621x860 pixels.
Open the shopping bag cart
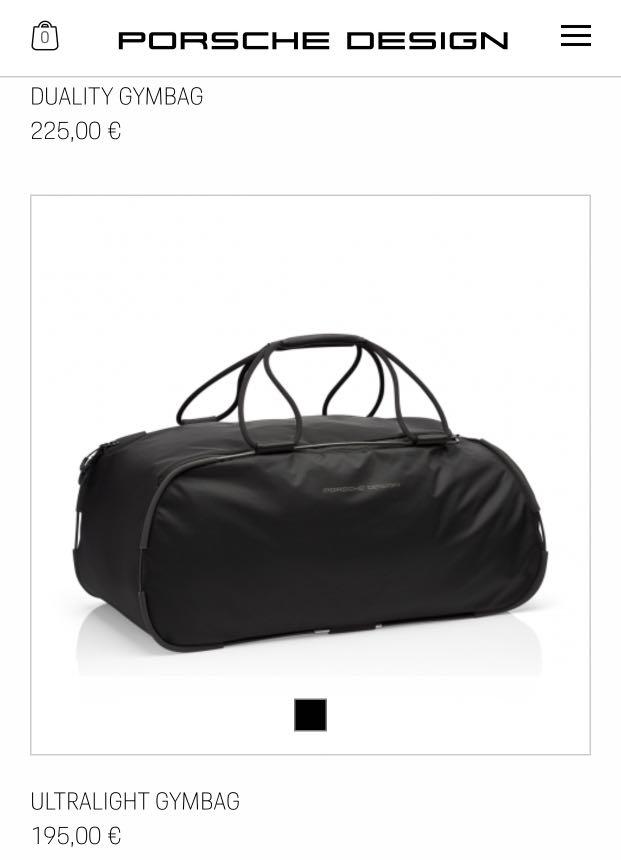point(45,37)
